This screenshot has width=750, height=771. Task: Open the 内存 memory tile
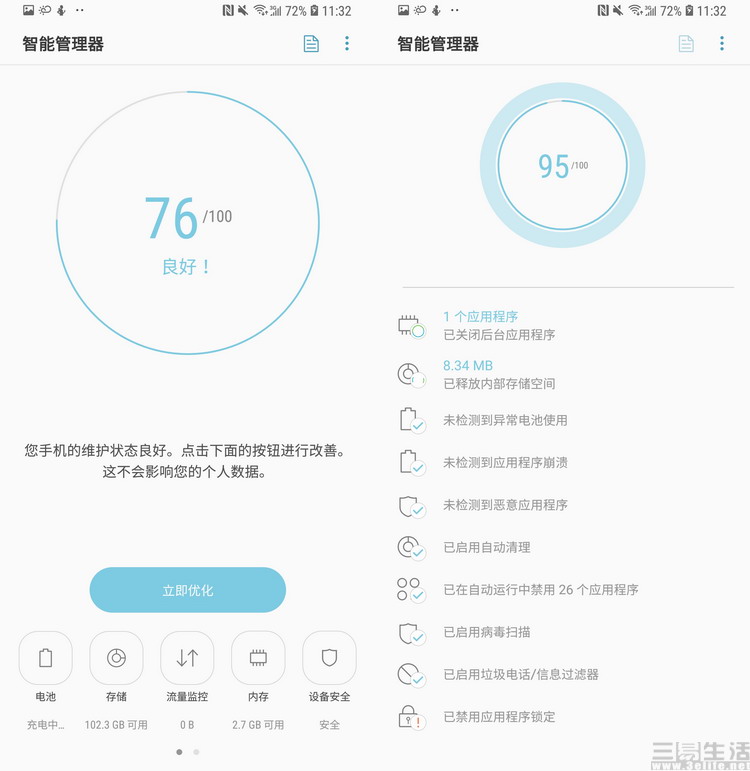tap(258, 658)
